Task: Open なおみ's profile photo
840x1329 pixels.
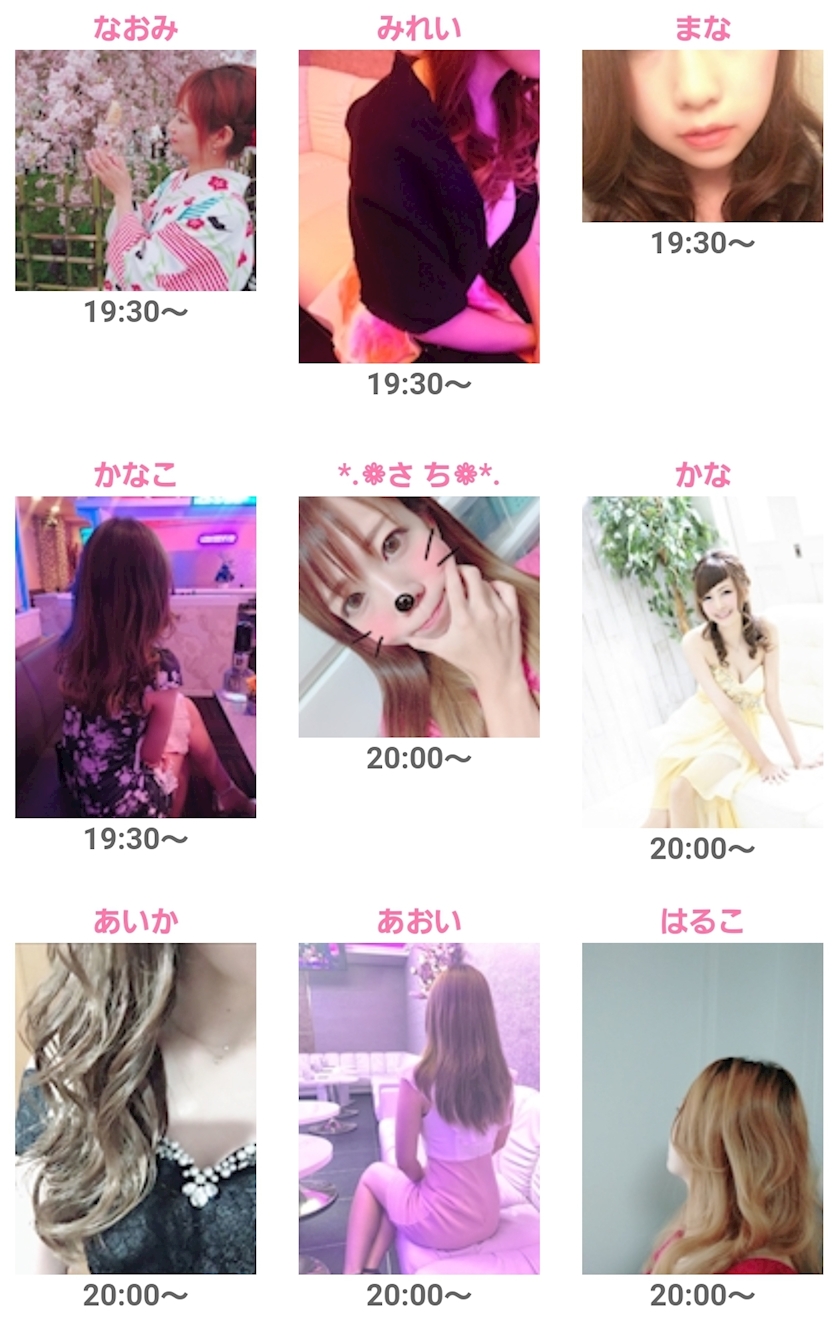Action: click(135, 170)
